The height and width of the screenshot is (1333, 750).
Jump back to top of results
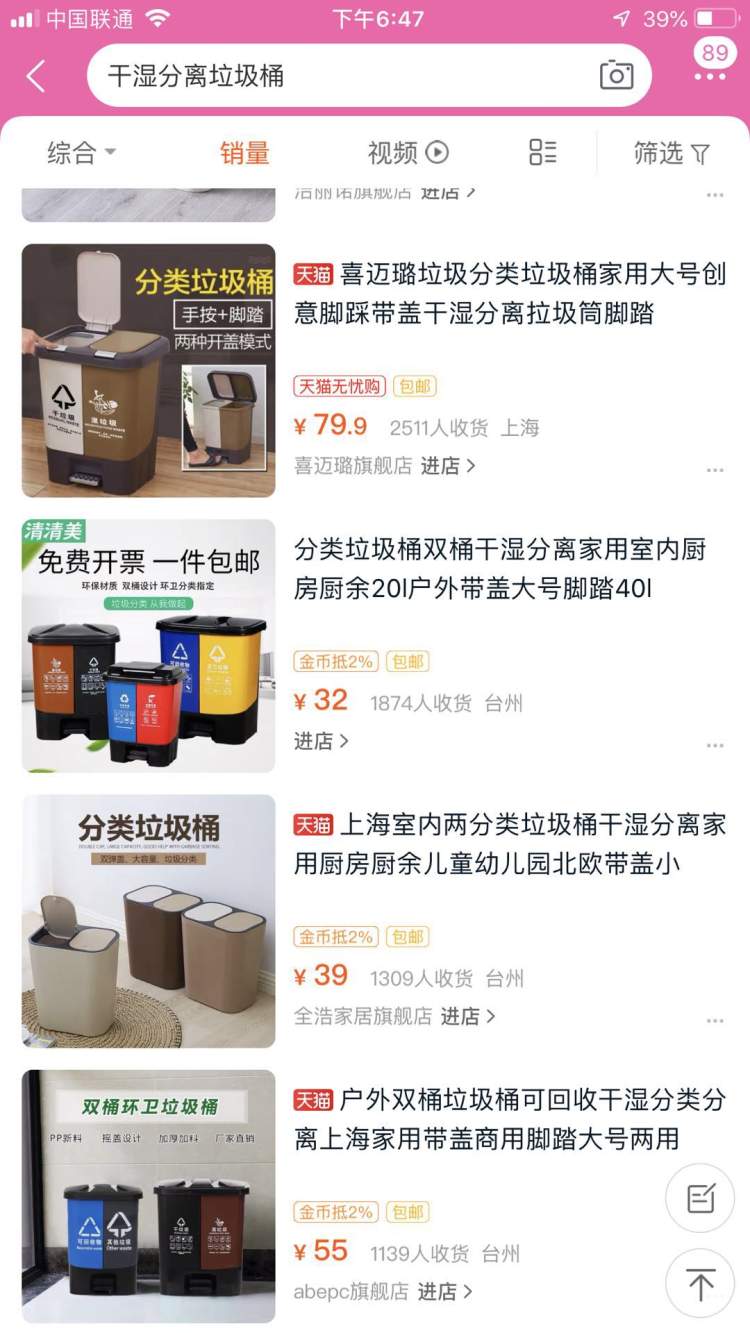[700, 1283]
